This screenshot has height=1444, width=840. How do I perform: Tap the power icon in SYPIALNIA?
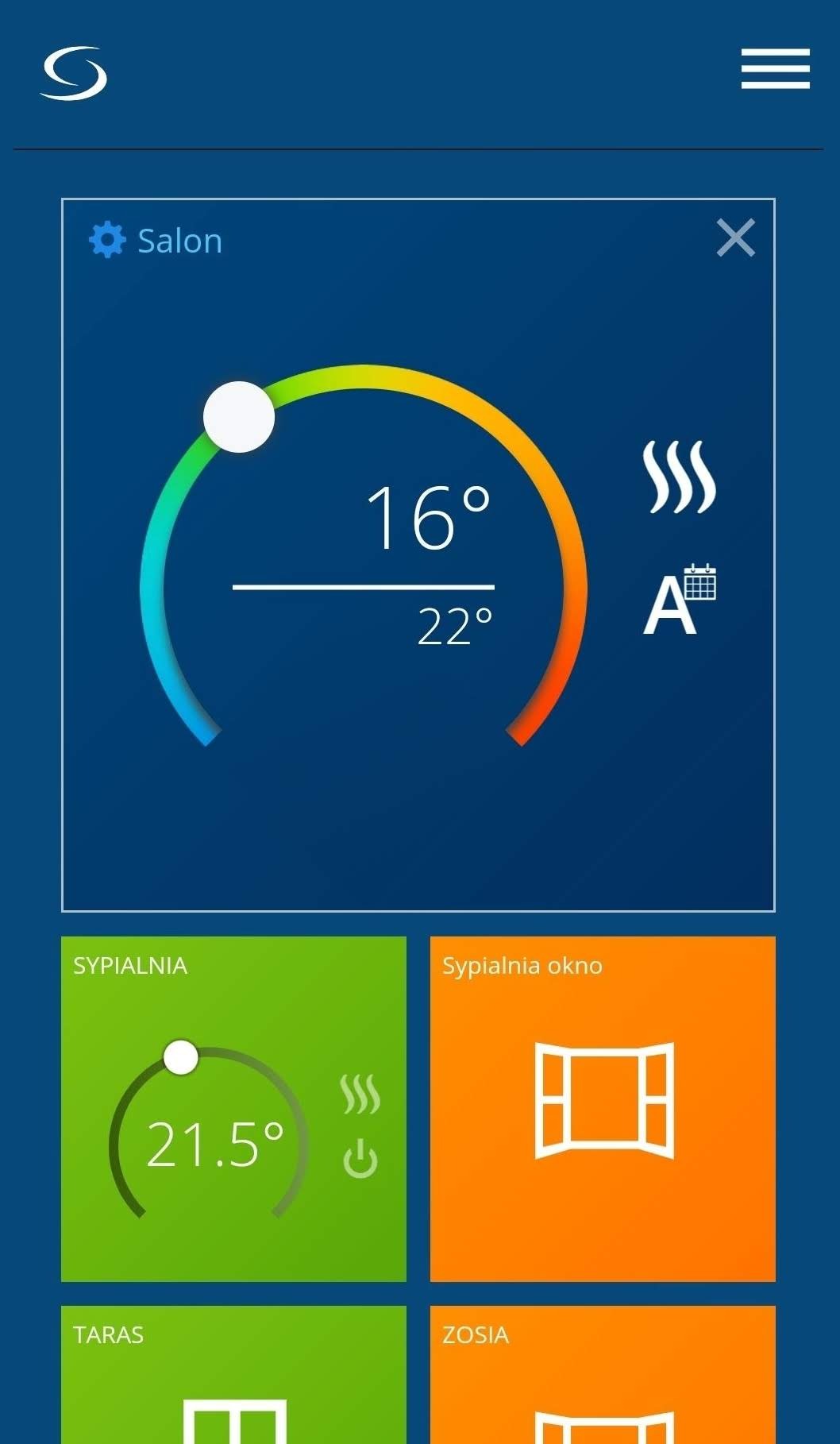[360, 1159]
